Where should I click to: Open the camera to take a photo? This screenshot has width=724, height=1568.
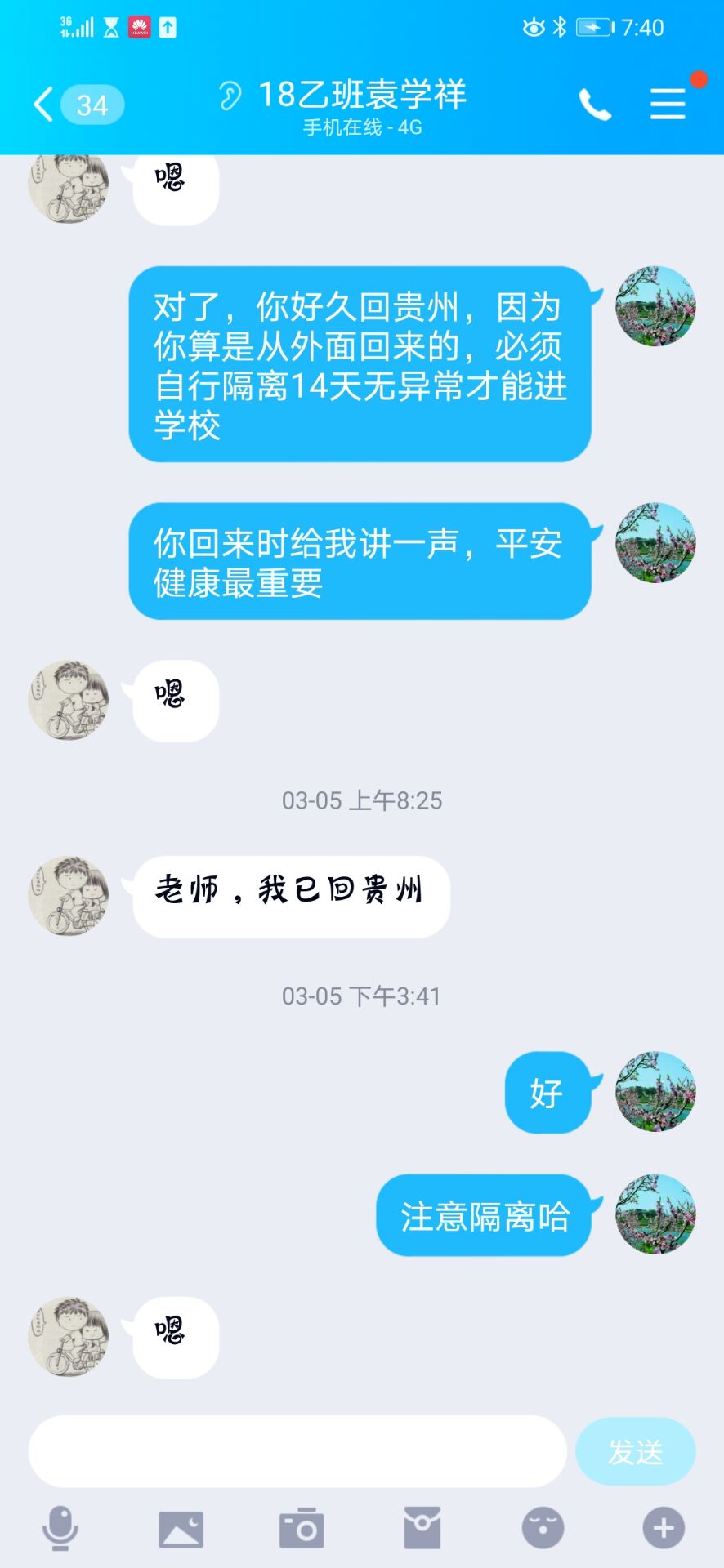(x=302, y=1528)
